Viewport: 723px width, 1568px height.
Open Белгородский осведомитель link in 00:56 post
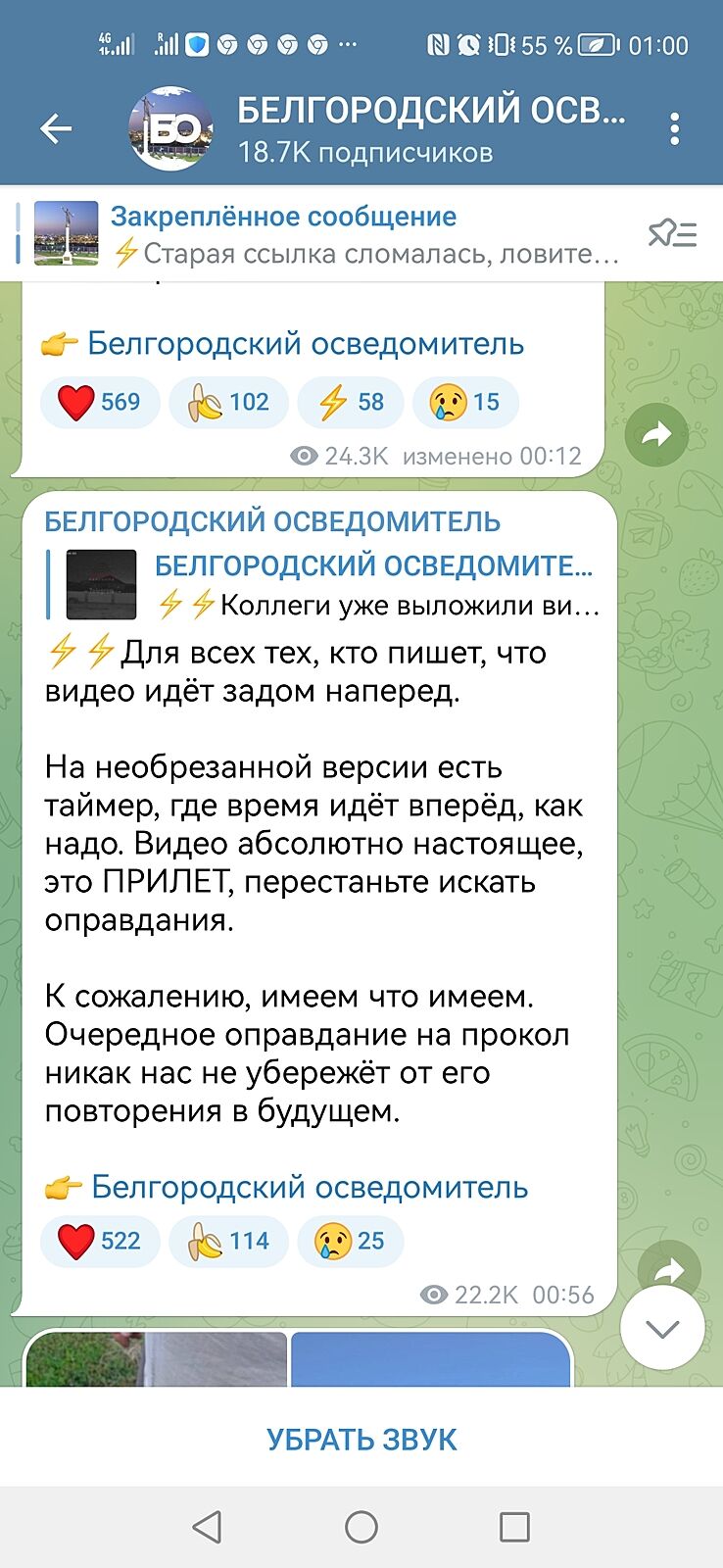pos(309,1187)
